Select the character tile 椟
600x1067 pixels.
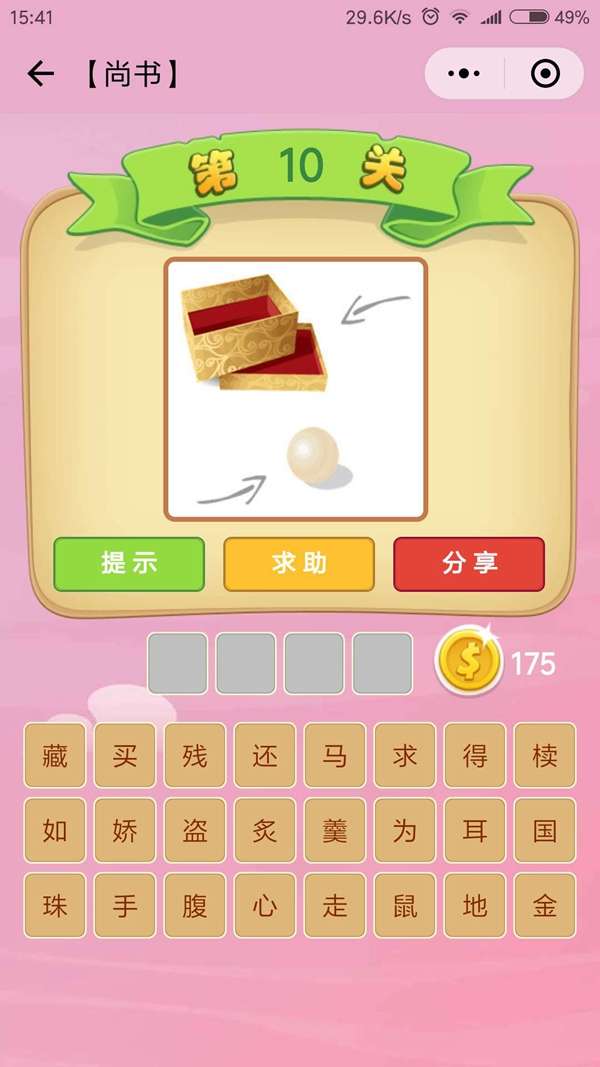545,756
